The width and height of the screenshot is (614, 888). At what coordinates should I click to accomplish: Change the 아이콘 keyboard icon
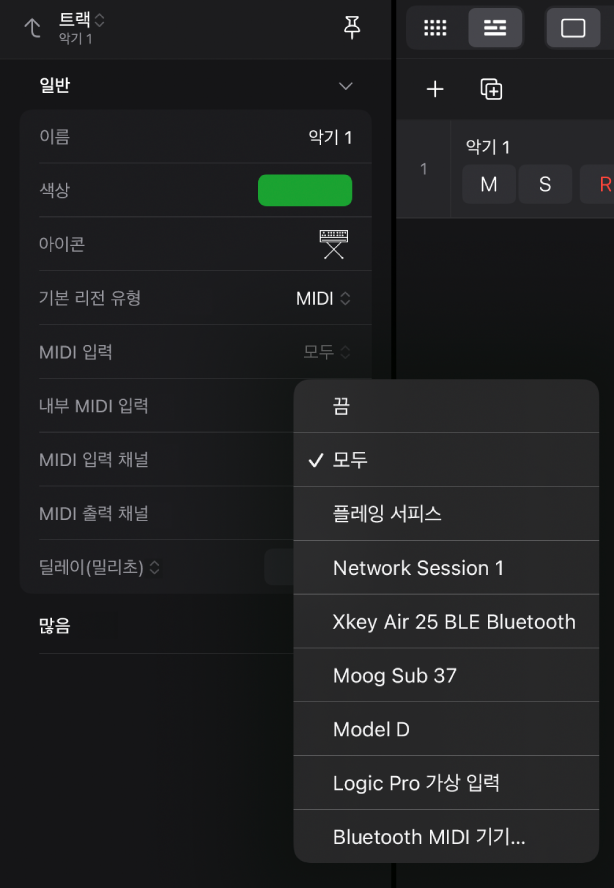334,244
